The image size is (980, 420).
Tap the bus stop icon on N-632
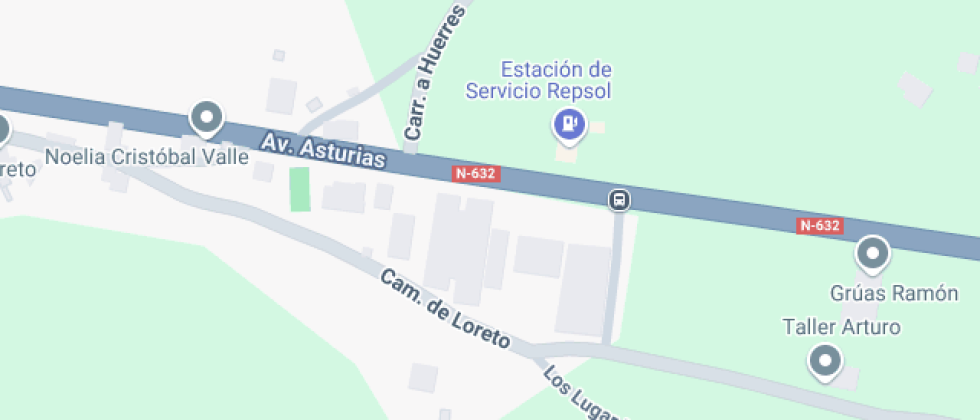pyautogui.click(x=619, y=200)
